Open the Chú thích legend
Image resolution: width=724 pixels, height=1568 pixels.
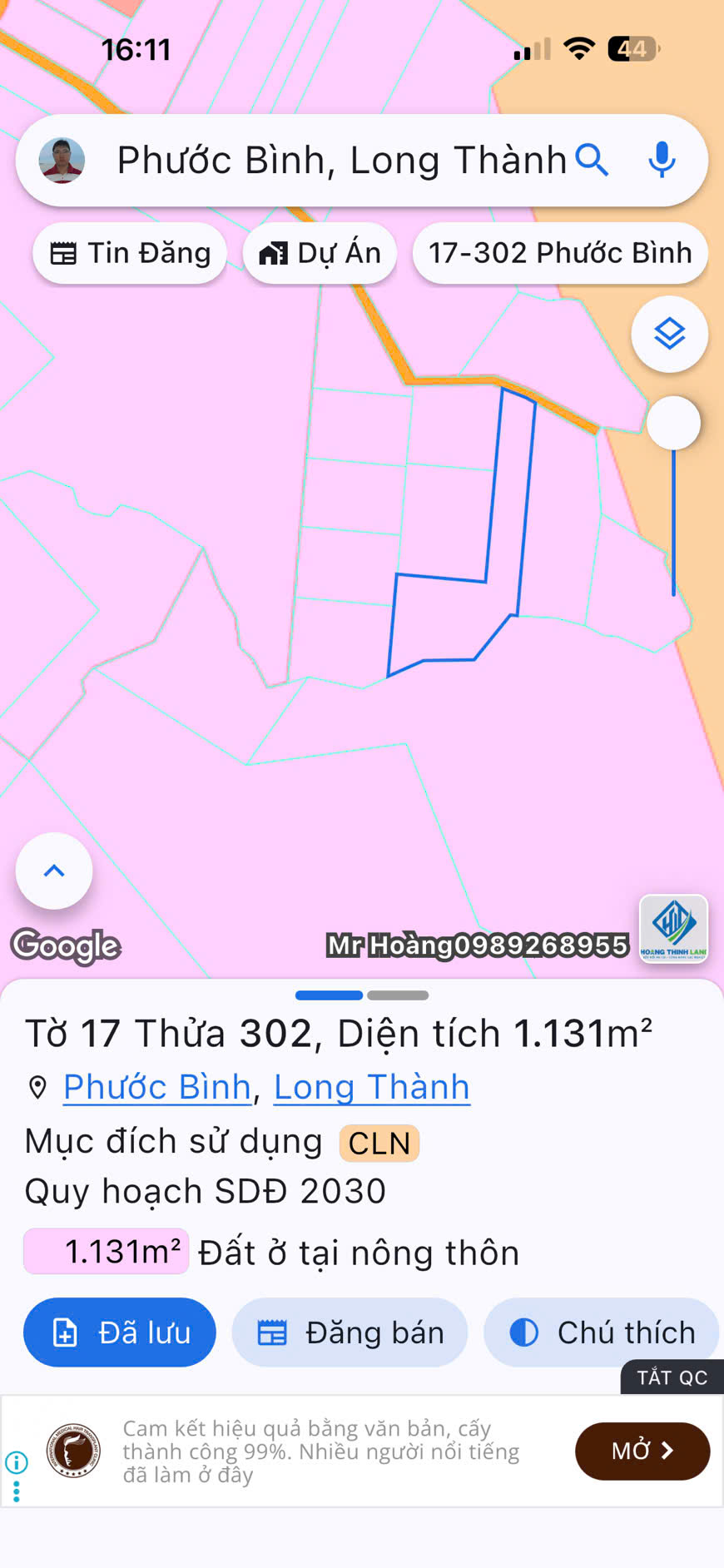pyautogui.click(x=601, y=1332)
